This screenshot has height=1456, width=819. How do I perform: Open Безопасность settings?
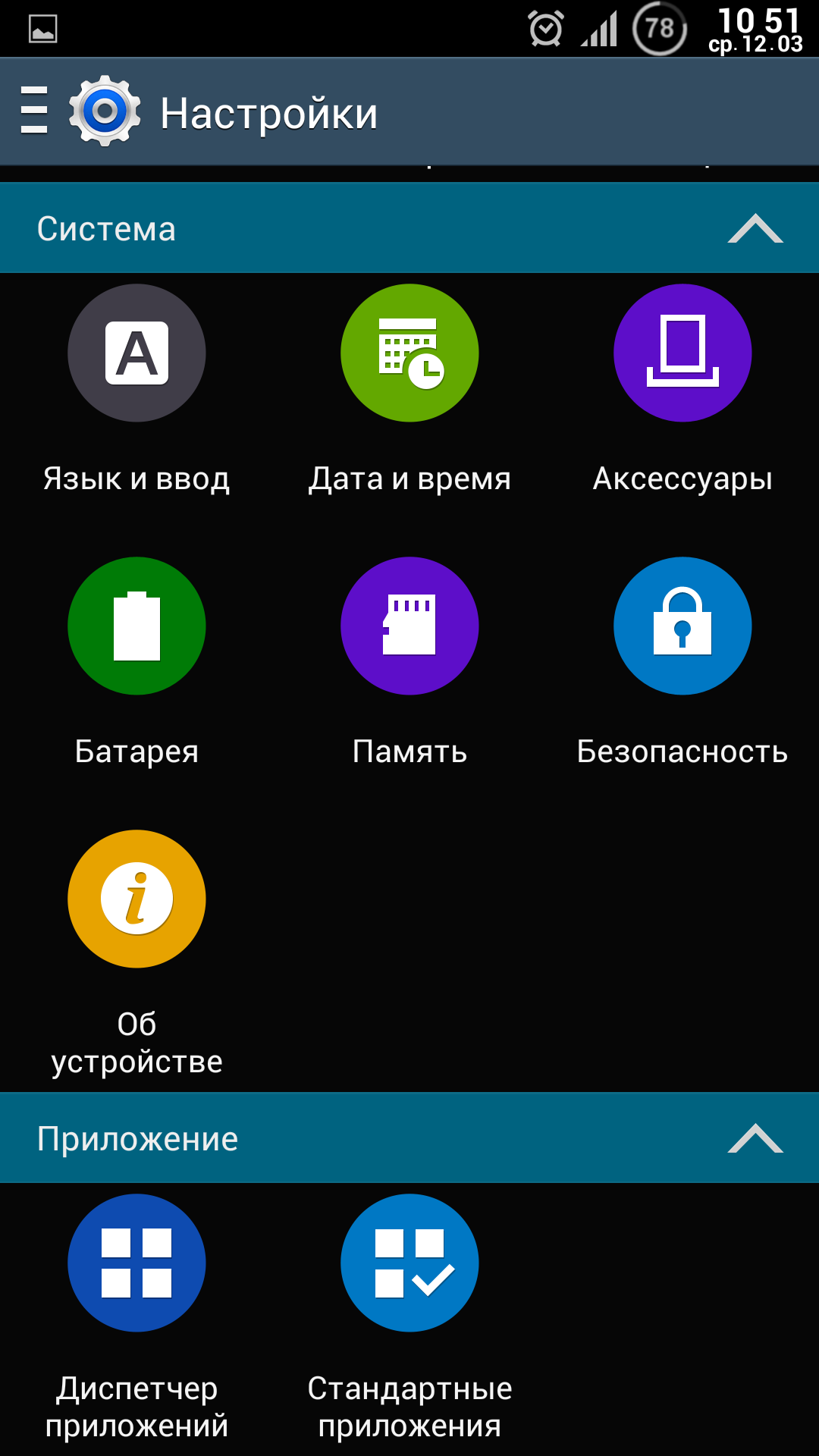click(x=682, y=626)
